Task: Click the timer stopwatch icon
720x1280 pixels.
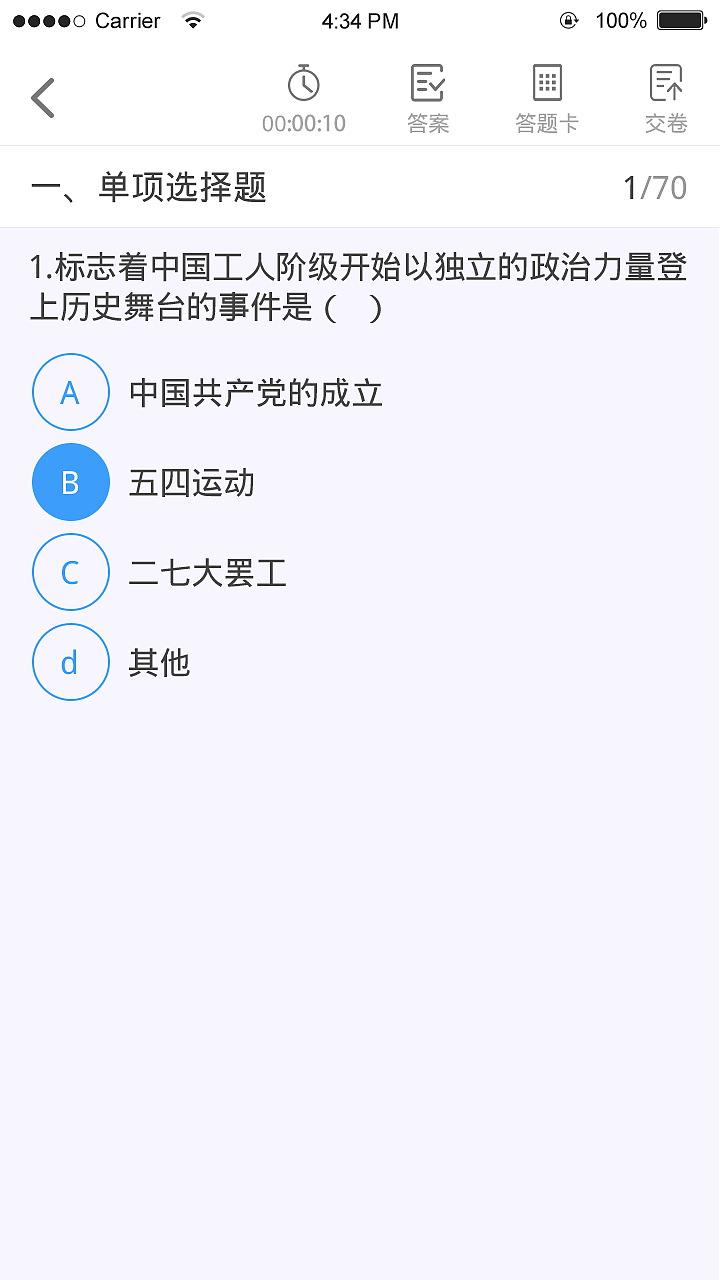Action: [x=304, y=83]
